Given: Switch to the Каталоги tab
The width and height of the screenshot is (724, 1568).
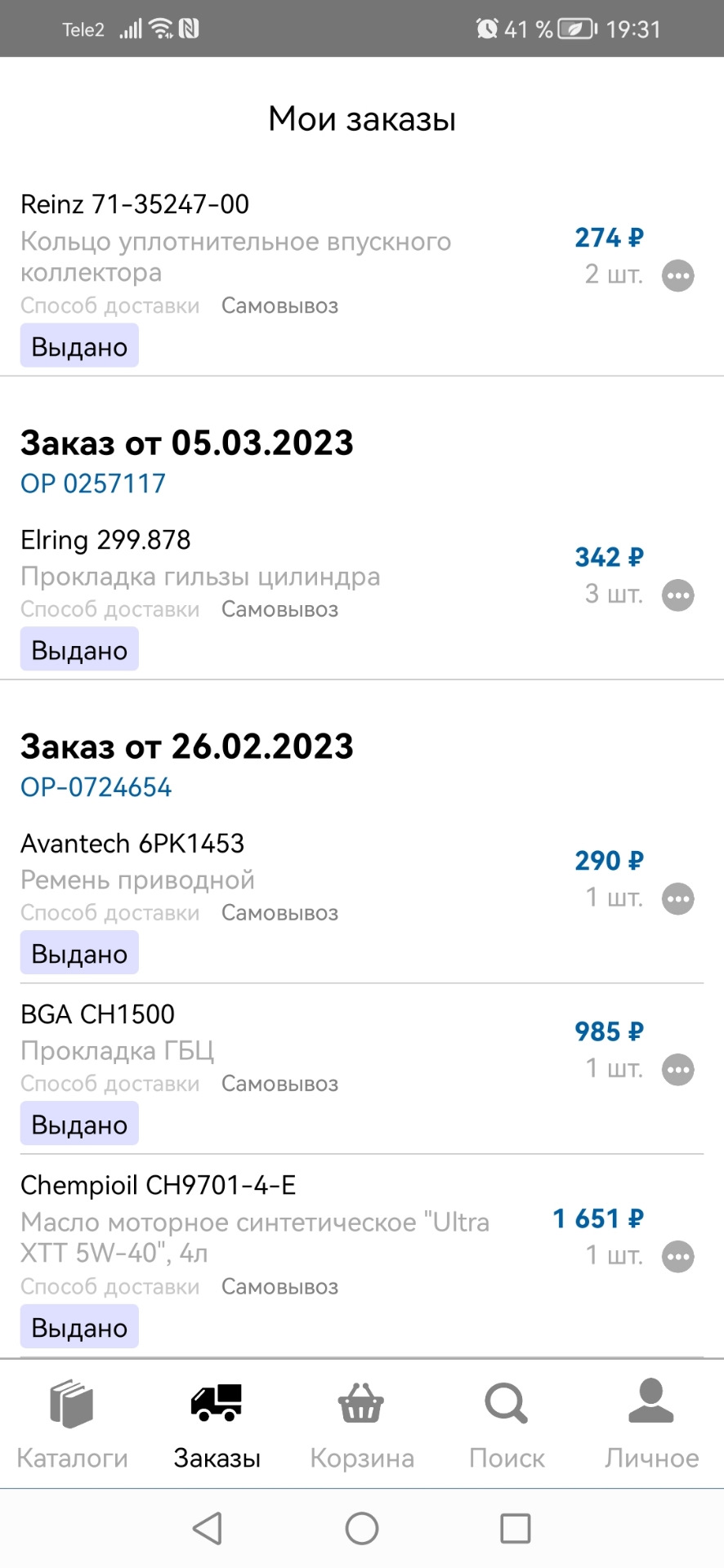Looking at the screenshot, I should coord(72,1425).
